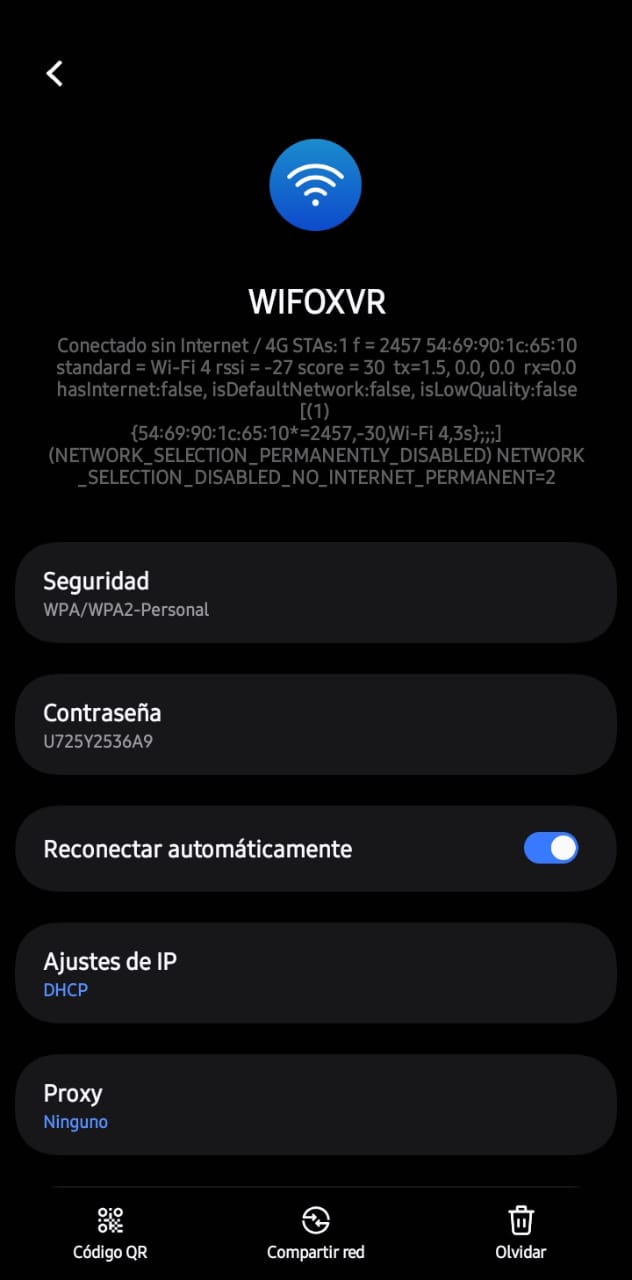Viewport: 632px width, 1280px height.
Task: Open Ajustes de IP options
Action: click(x=316, y=973)
